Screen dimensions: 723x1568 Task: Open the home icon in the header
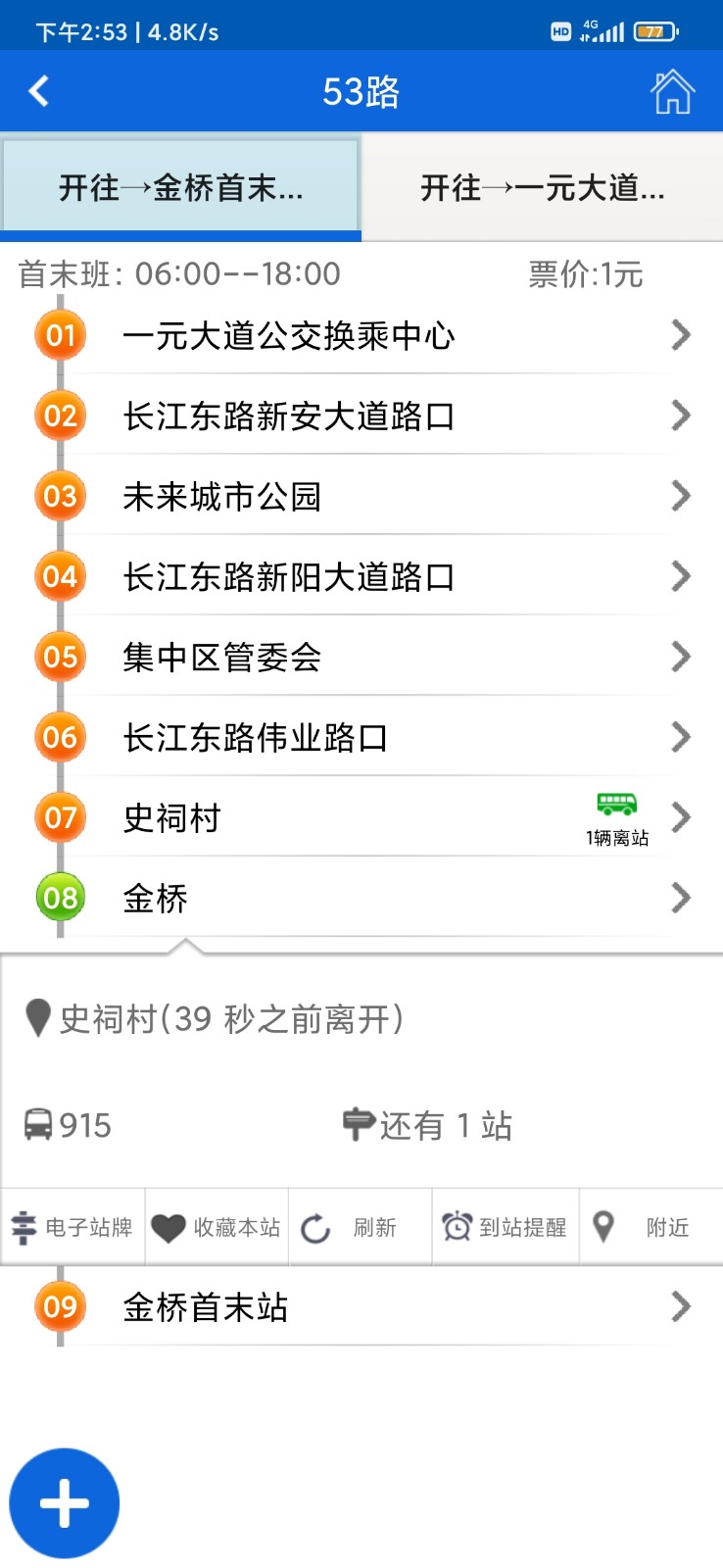click(672, 92)
